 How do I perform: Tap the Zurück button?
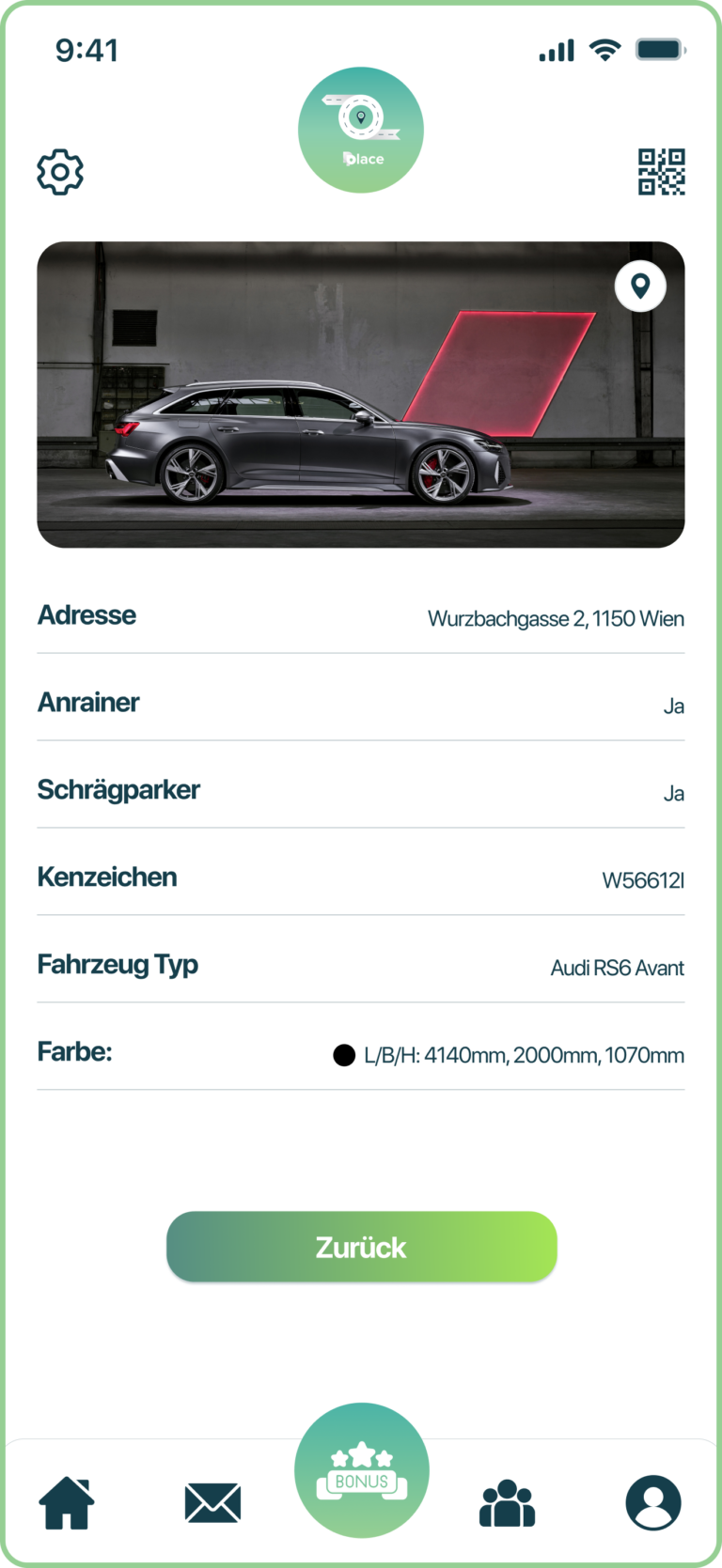click(x=361, y=1247)
